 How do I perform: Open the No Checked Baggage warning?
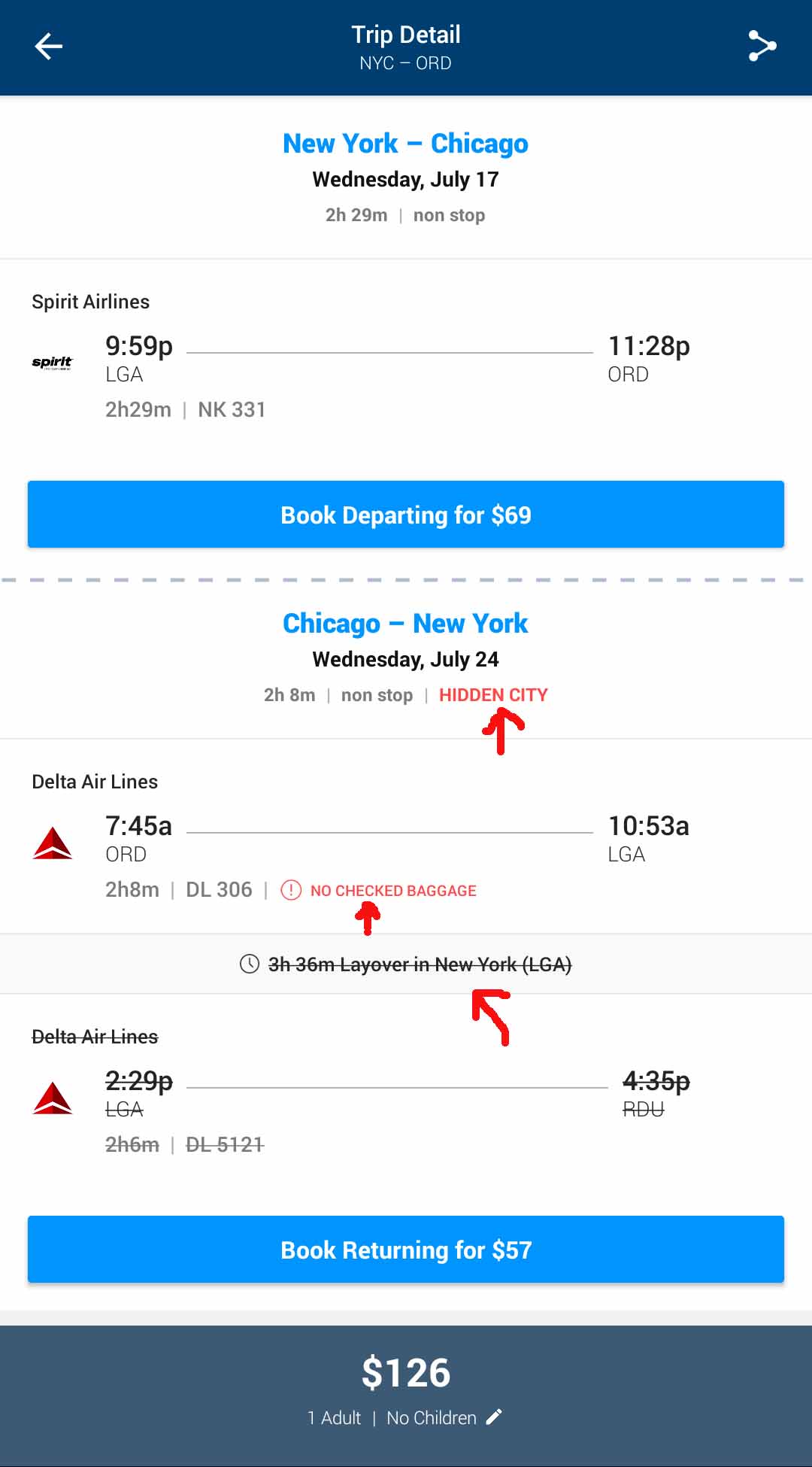379,891
